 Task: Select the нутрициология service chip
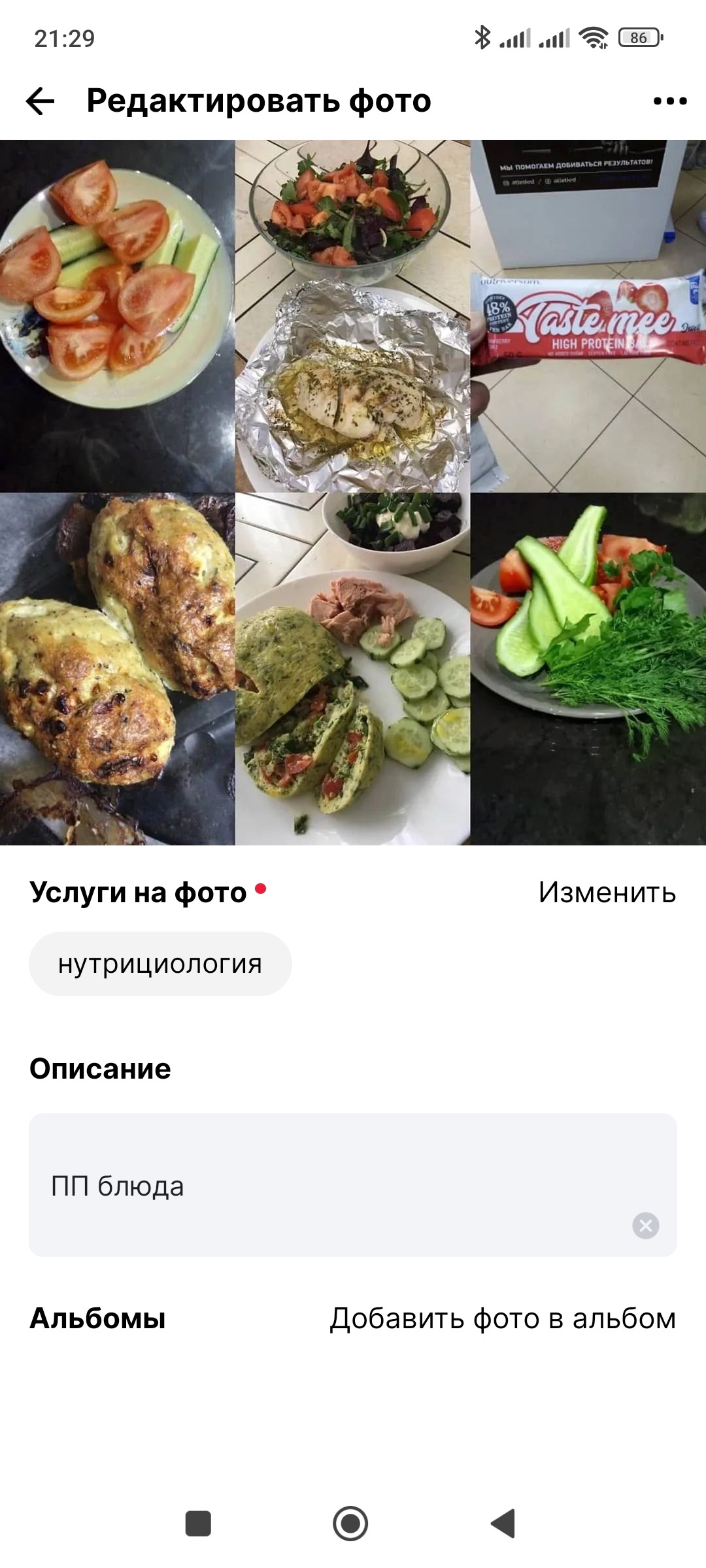[160, 964]
